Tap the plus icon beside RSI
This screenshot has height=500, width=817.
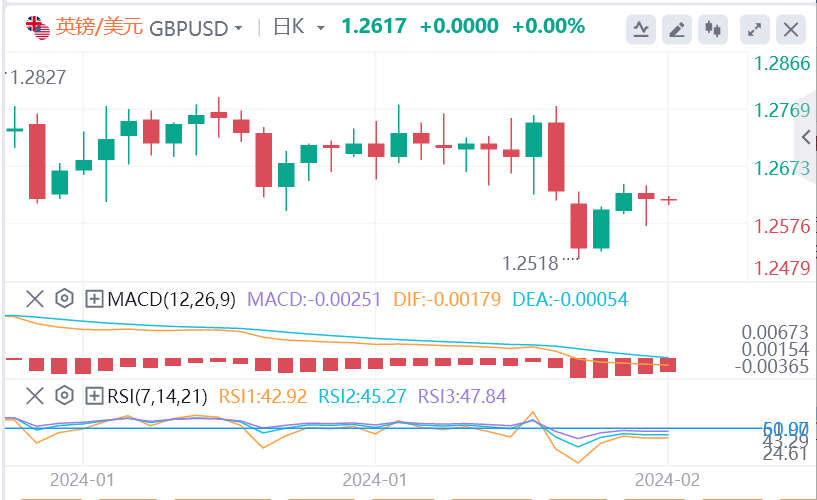tap(95, 394)
